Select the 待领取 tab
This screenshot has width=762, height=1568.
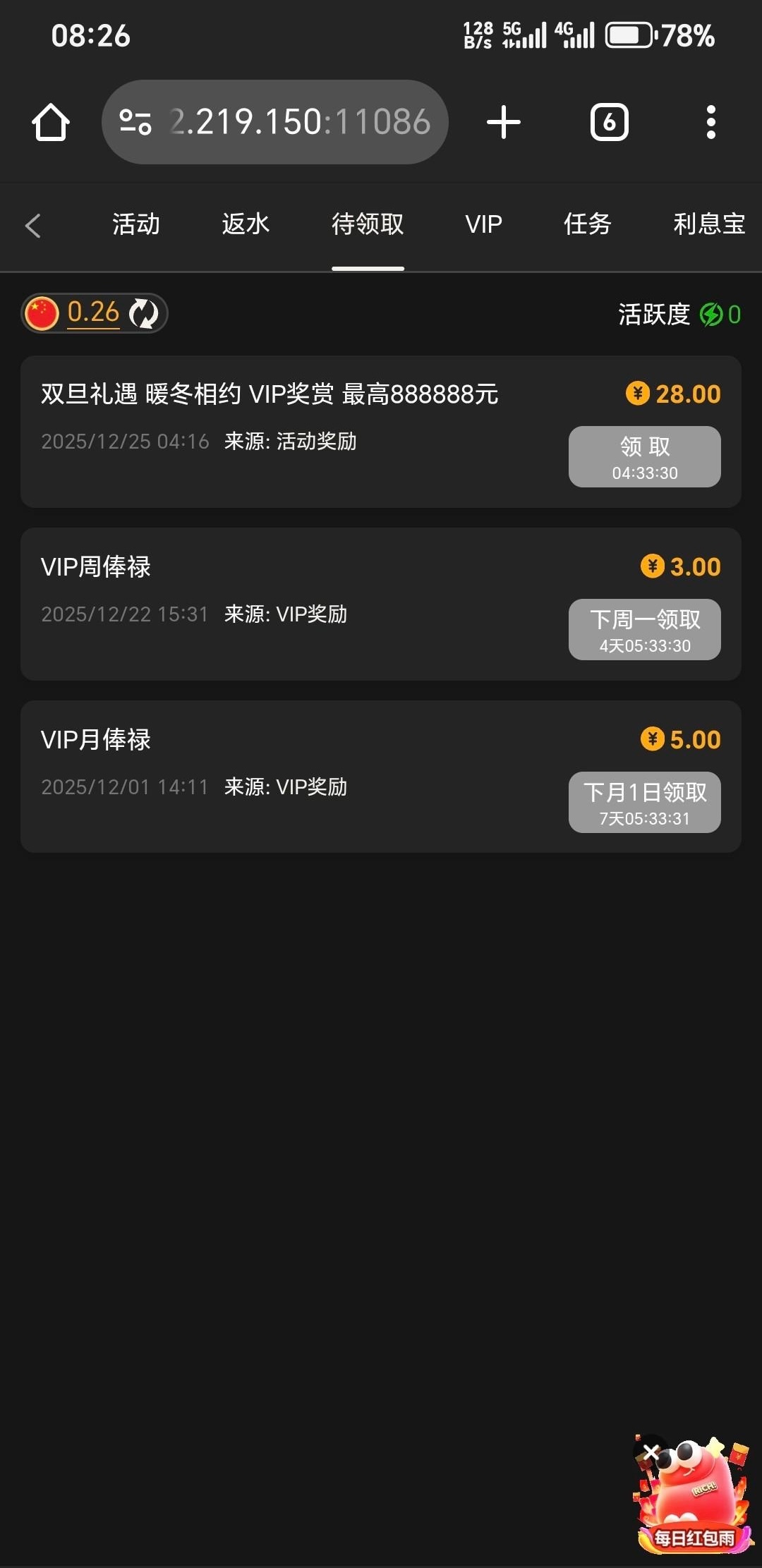368,224
